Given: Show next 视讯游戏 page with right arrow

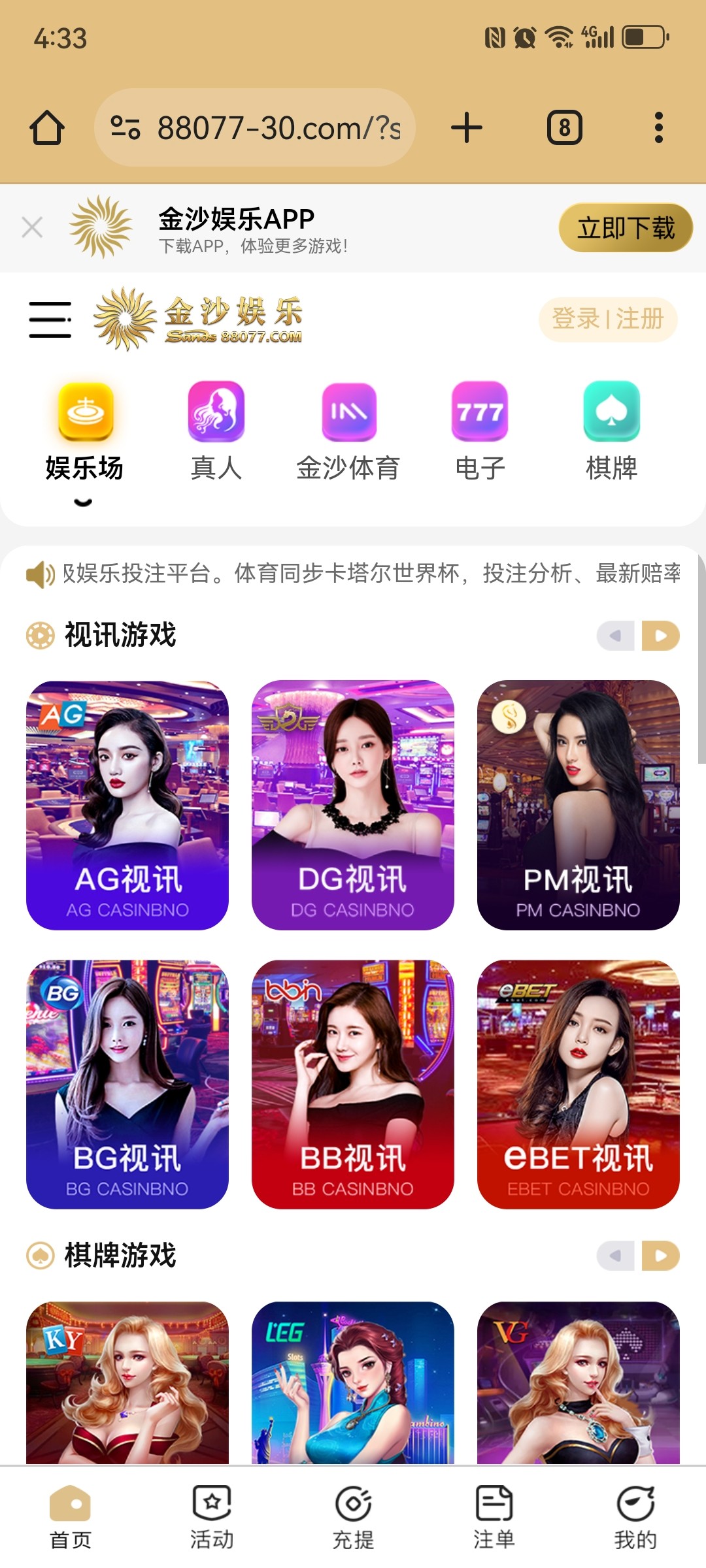Looking at the screenshot, I should pos(661,636).
